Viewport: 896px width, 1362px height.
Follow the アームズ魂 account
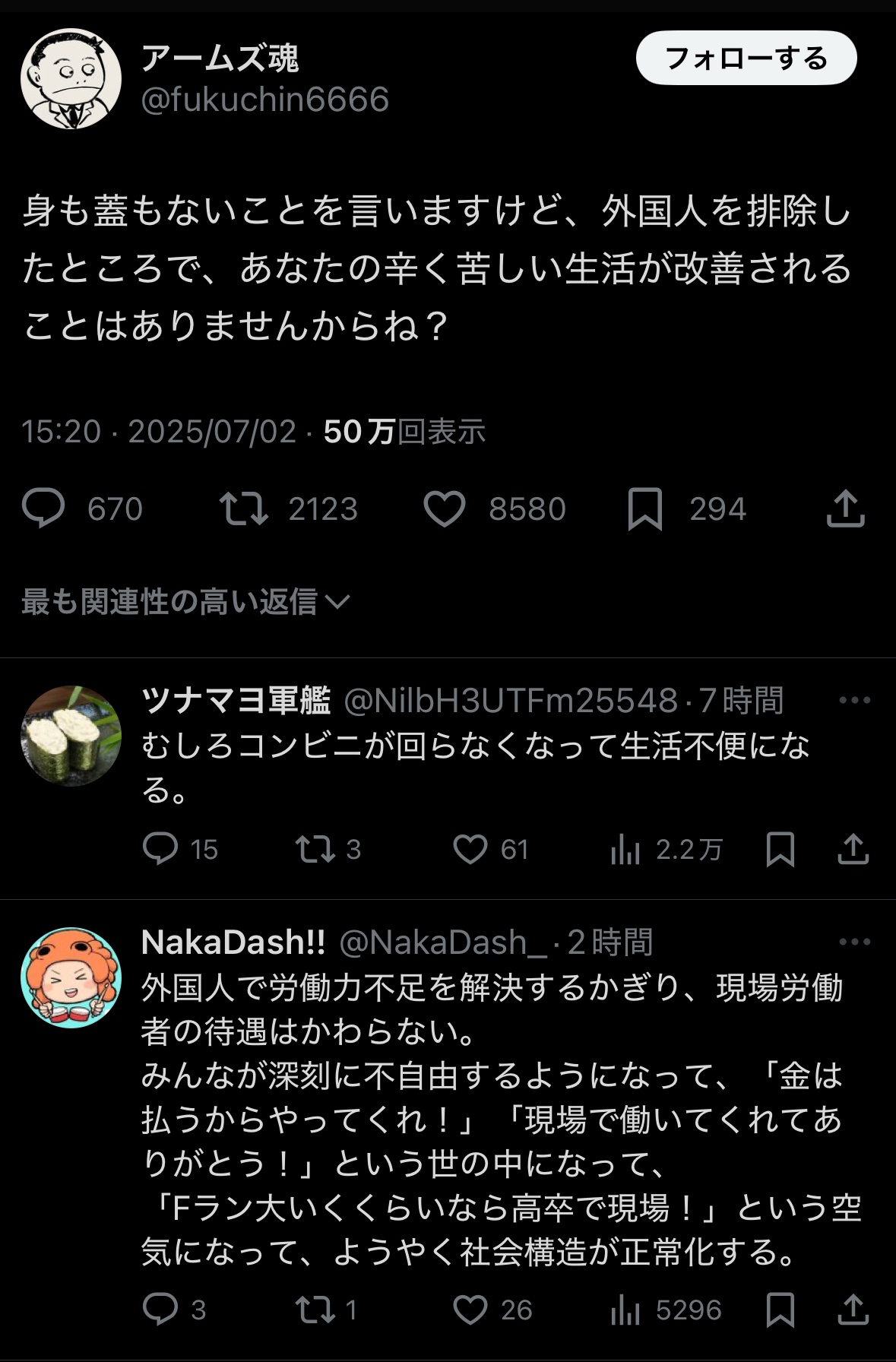click(x=746, y=59)
